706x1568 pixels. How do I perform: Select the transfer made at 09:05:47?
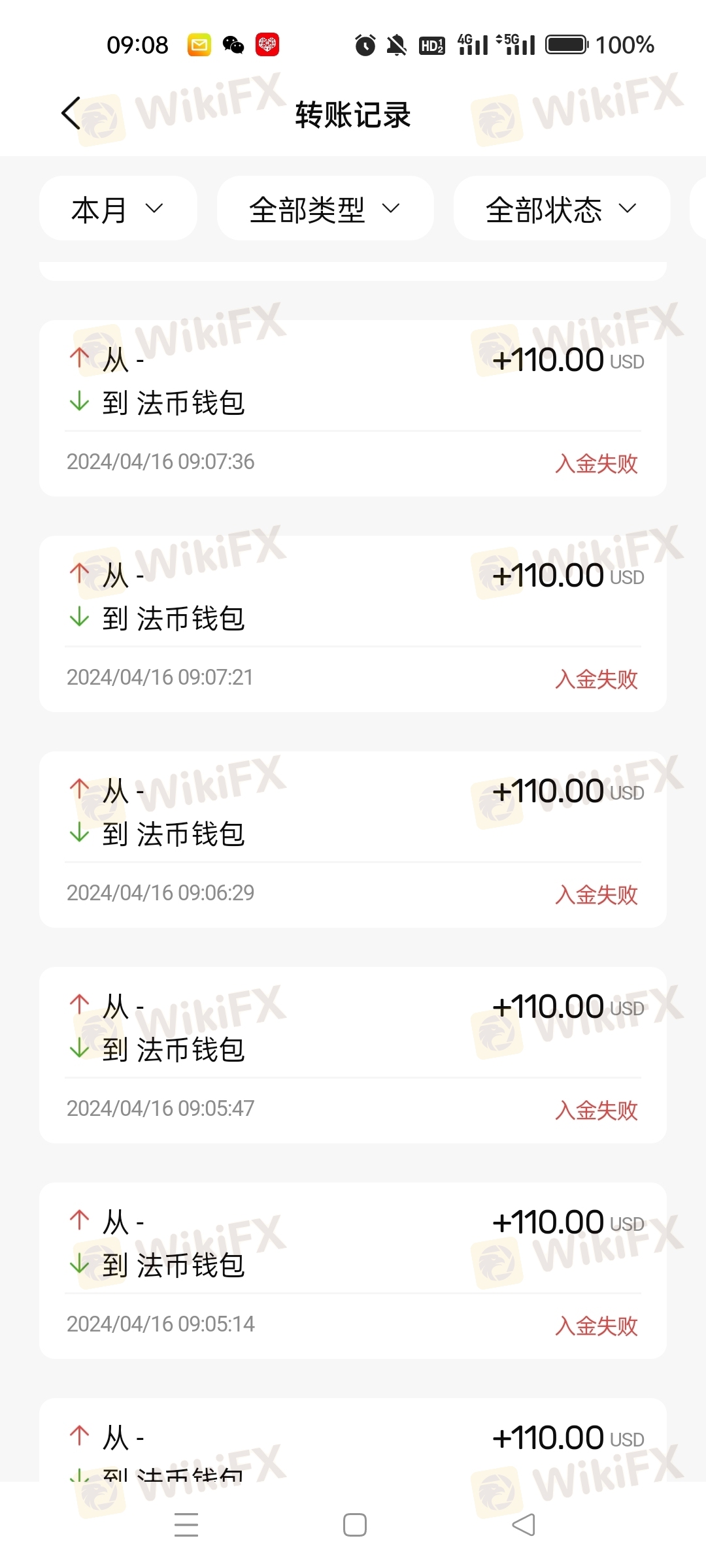pyautogui.click(x=353, y=1055)
